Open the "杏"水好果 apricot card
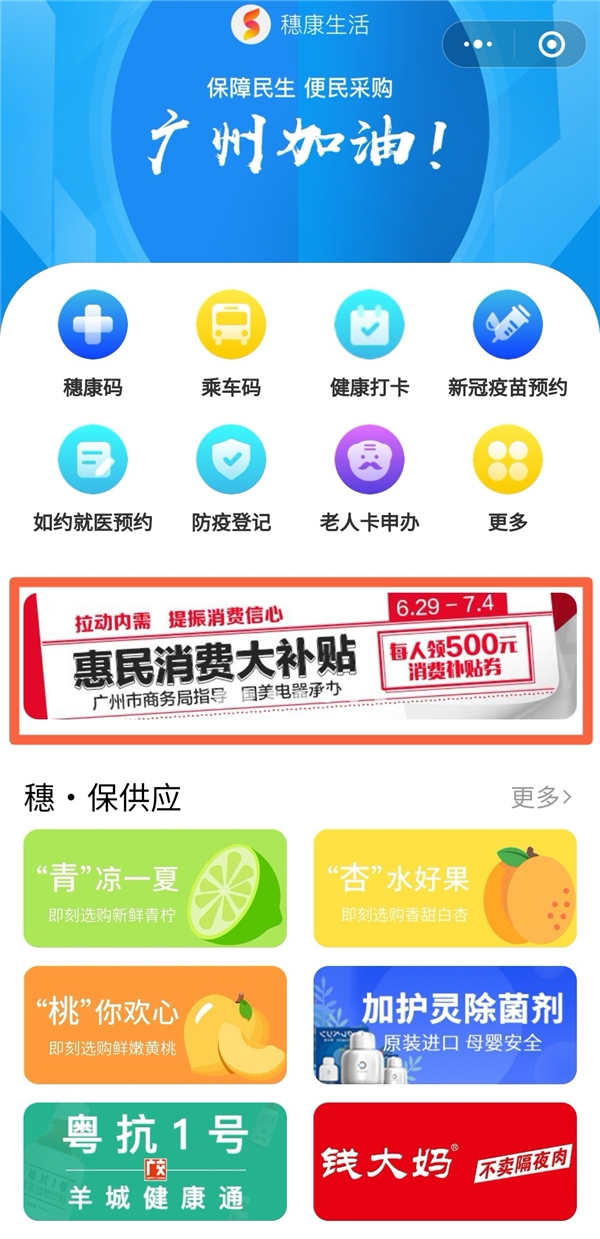Viewport: 600px width, 1239px height. (x=445, y=888)
